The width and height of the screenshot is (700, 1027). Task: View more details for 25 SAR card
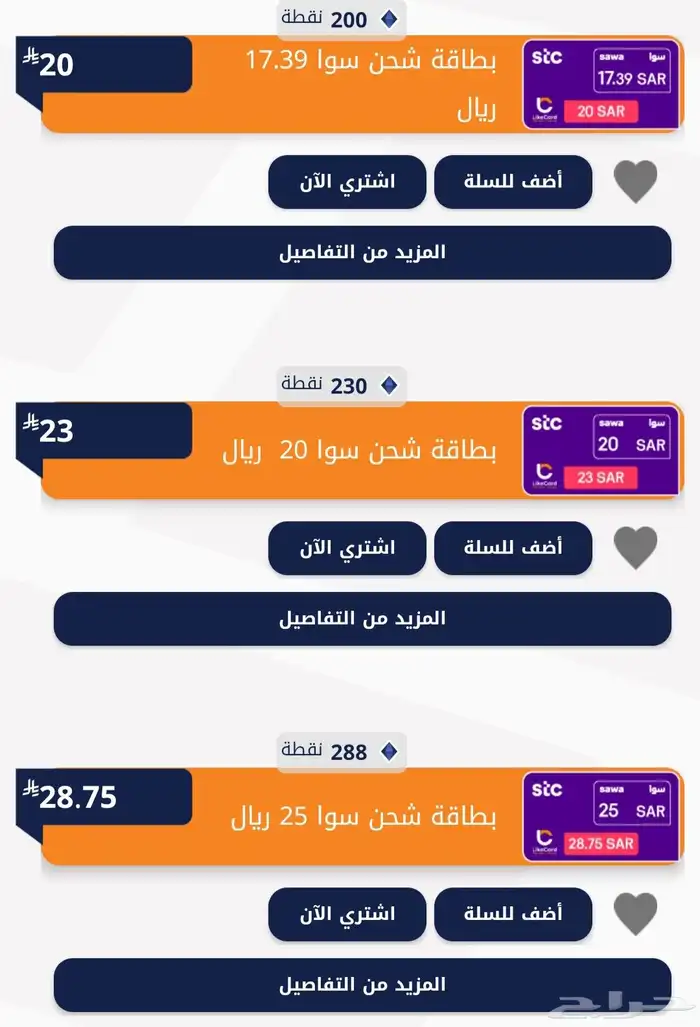[362, 984]
